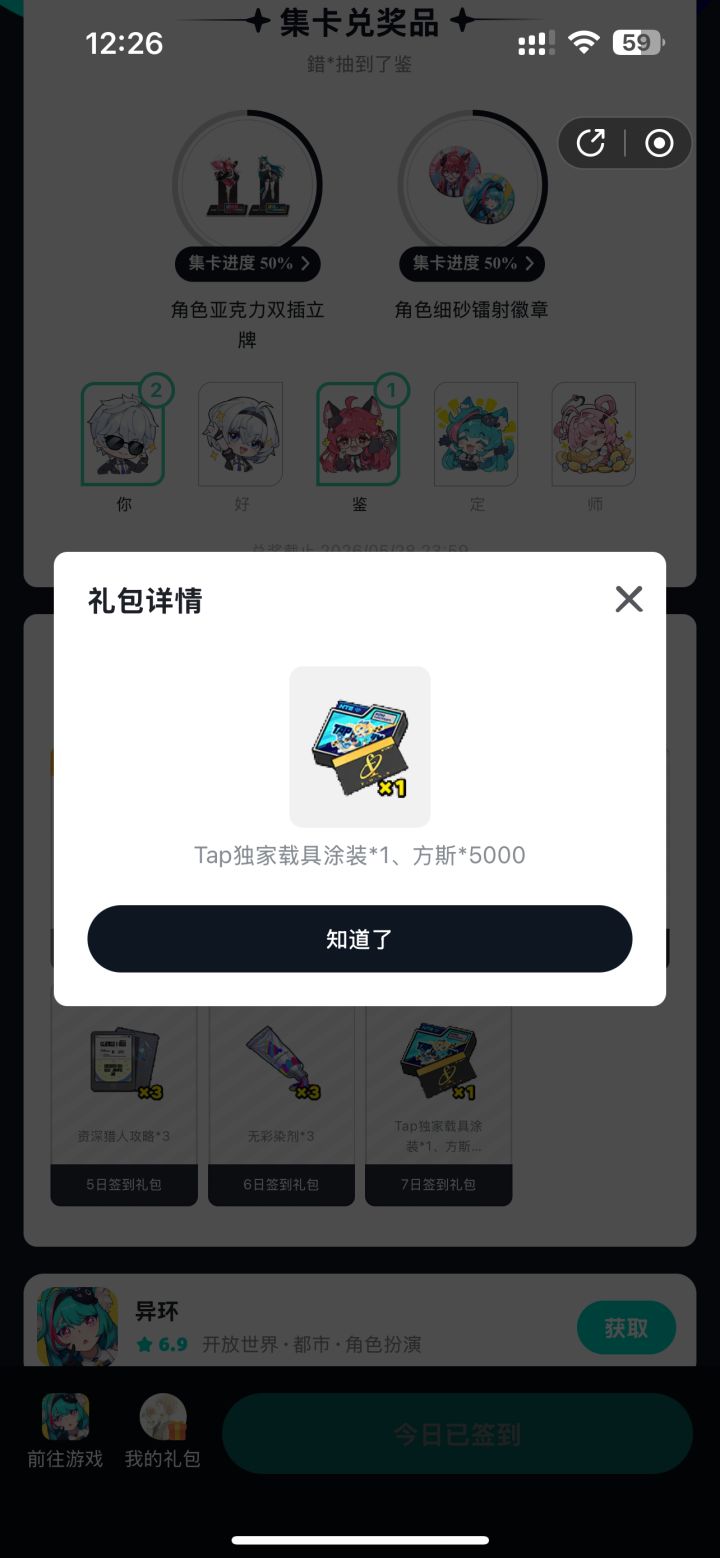
Task: Tap the Tap独家载具涂装 vehicle skin icon
Action: pos(438,1064)
